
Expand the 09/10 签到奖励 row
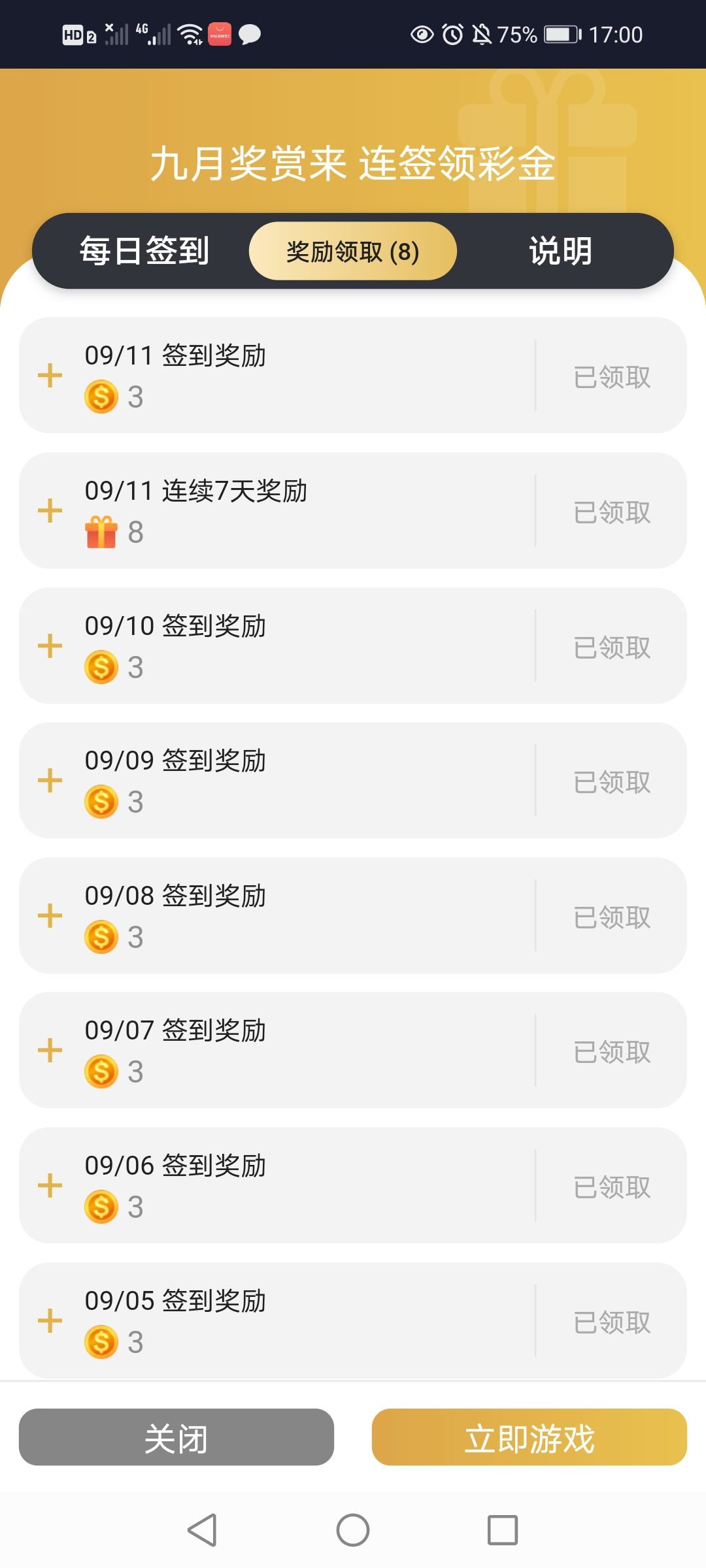coord(50,645)
